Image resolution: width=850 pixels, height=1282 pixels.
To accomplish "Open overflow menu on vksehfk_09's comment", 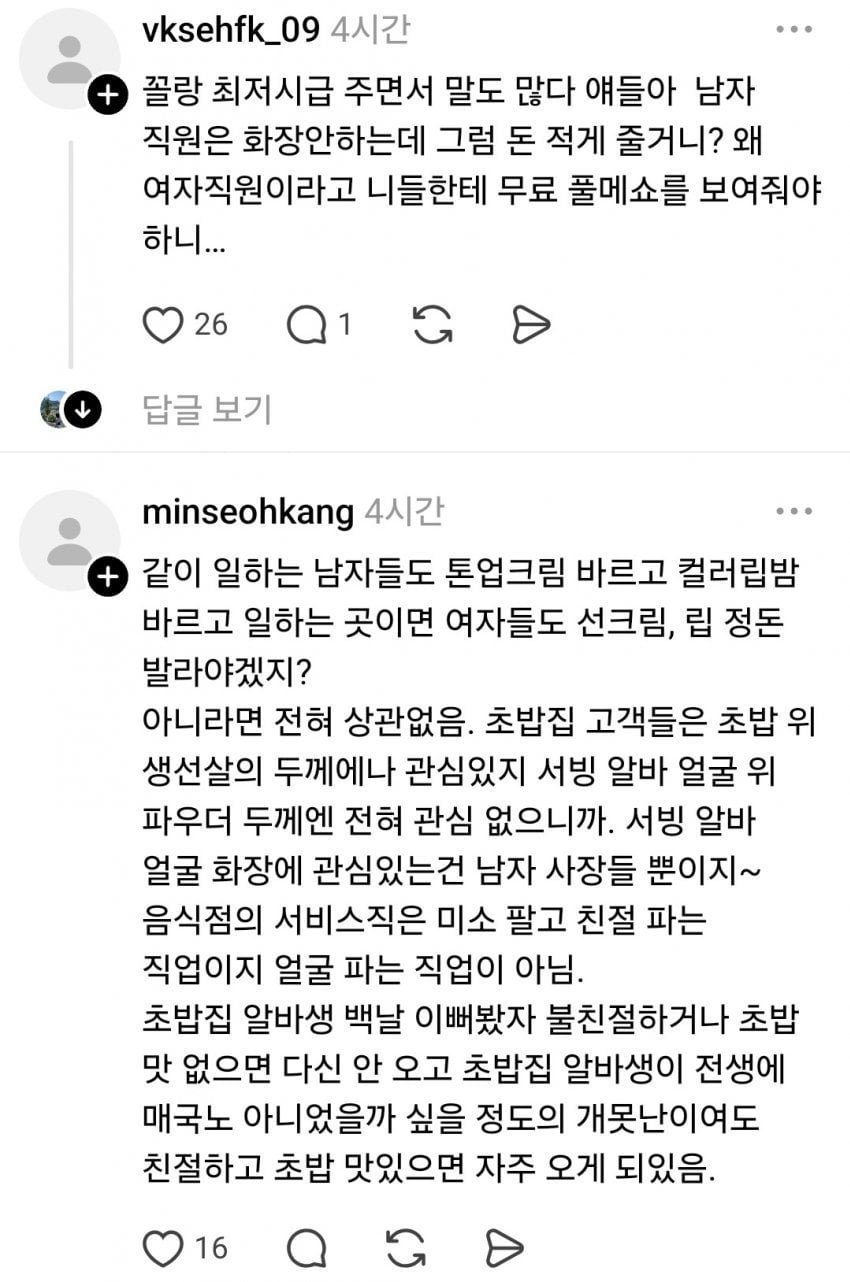I will click(x=795, y=31).
